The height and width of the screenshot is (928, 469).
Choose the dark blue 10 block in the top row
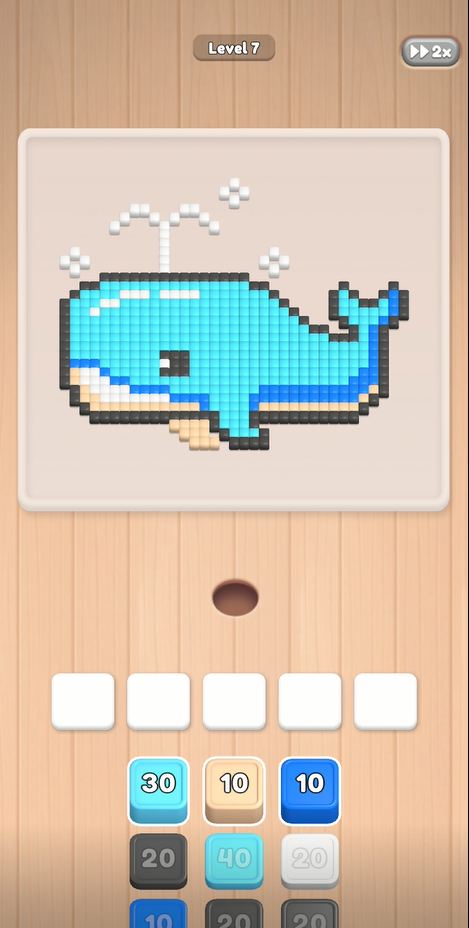coord(310,791)
